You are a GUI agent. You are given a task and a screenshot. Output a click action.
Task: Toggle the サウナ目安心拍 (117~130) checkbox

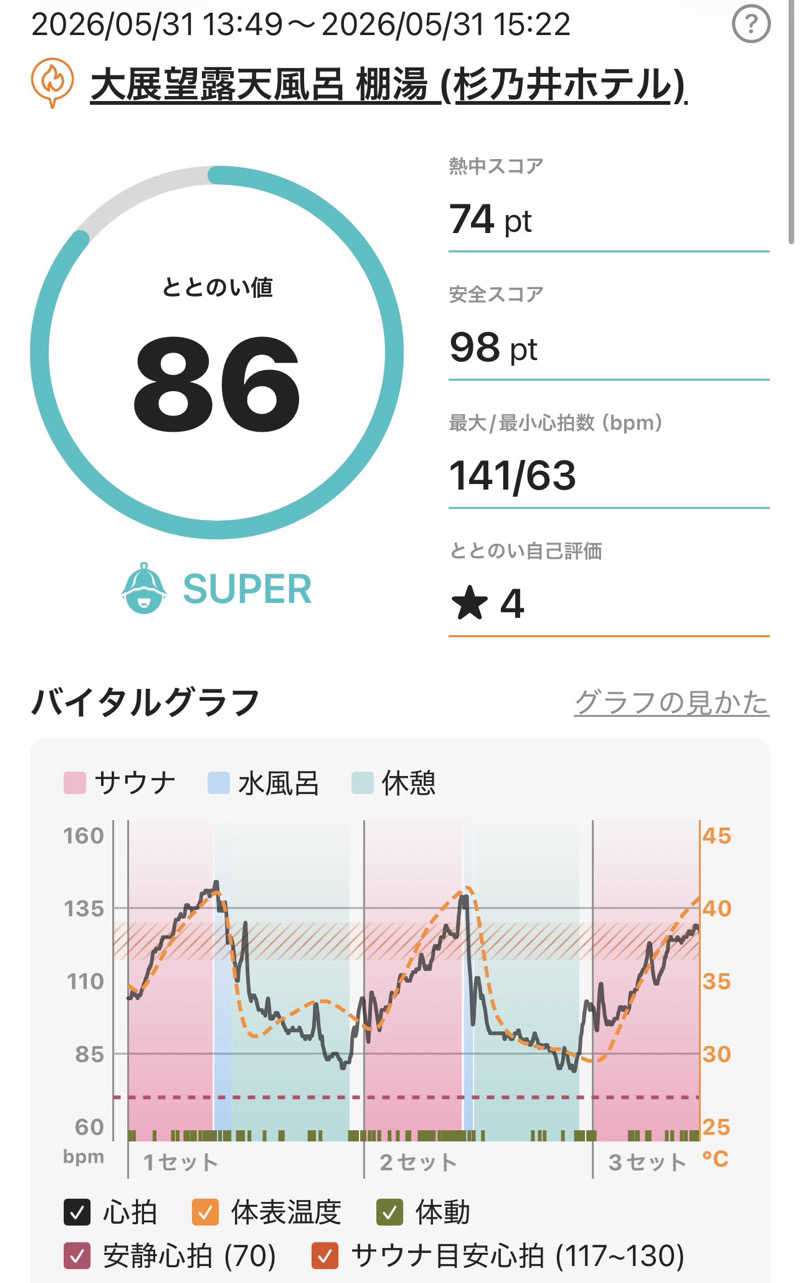click(325, 1255)
